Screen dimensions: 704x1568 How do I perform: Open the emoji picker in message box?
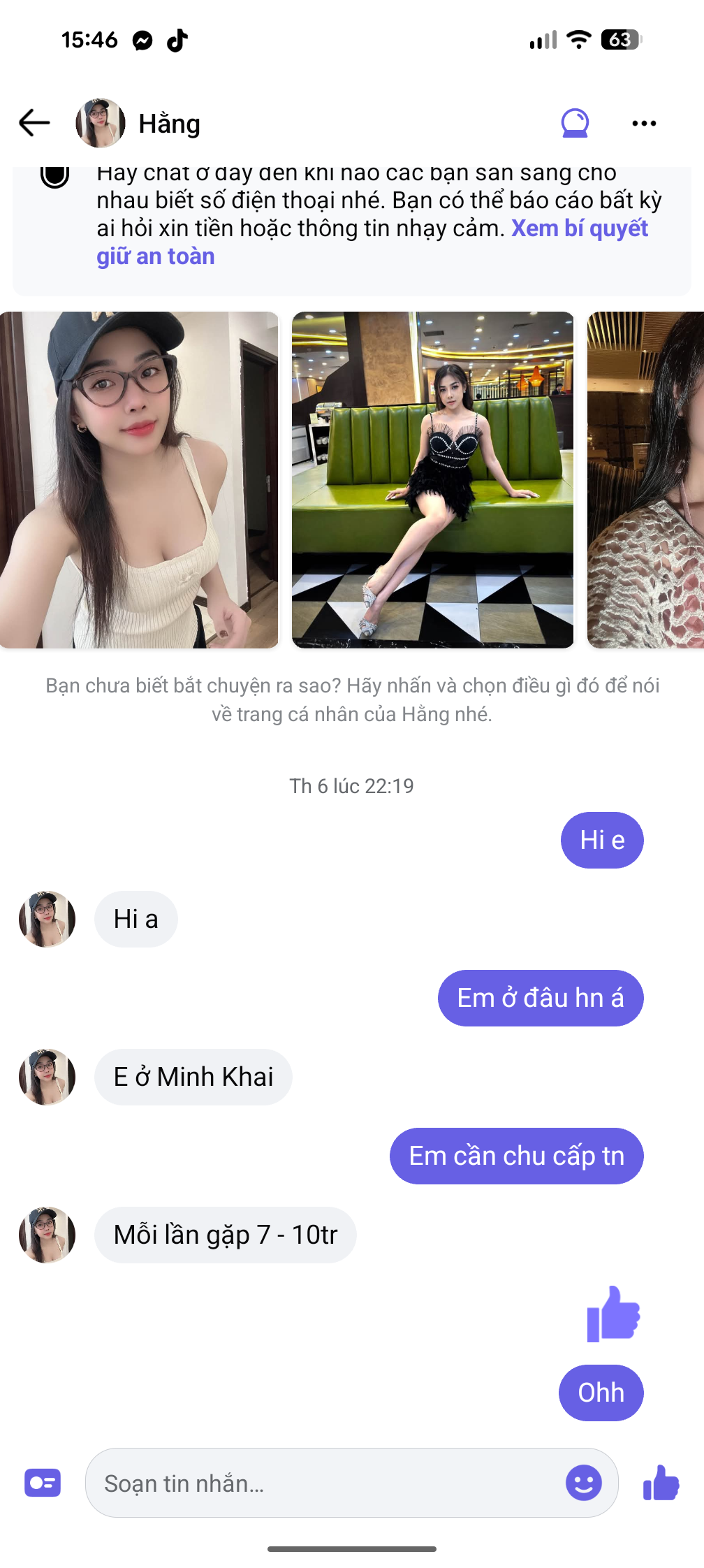click(x=583, y=1483)
